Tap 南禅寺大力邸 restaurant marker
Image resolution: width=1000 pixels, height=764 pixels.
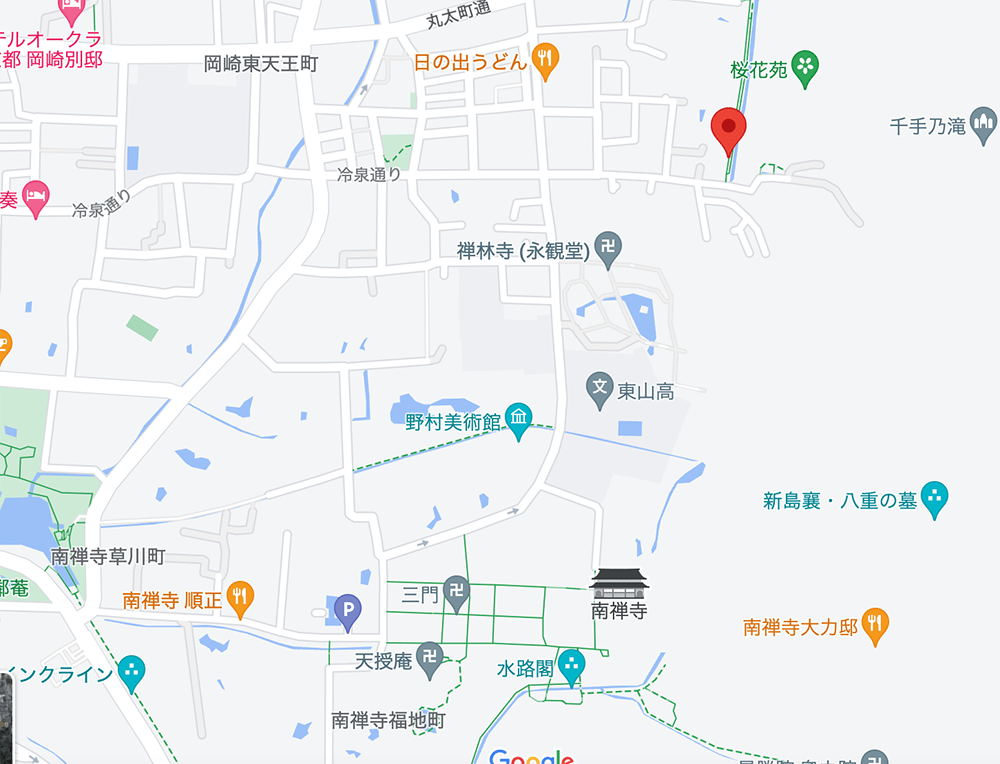click(875, 626)
